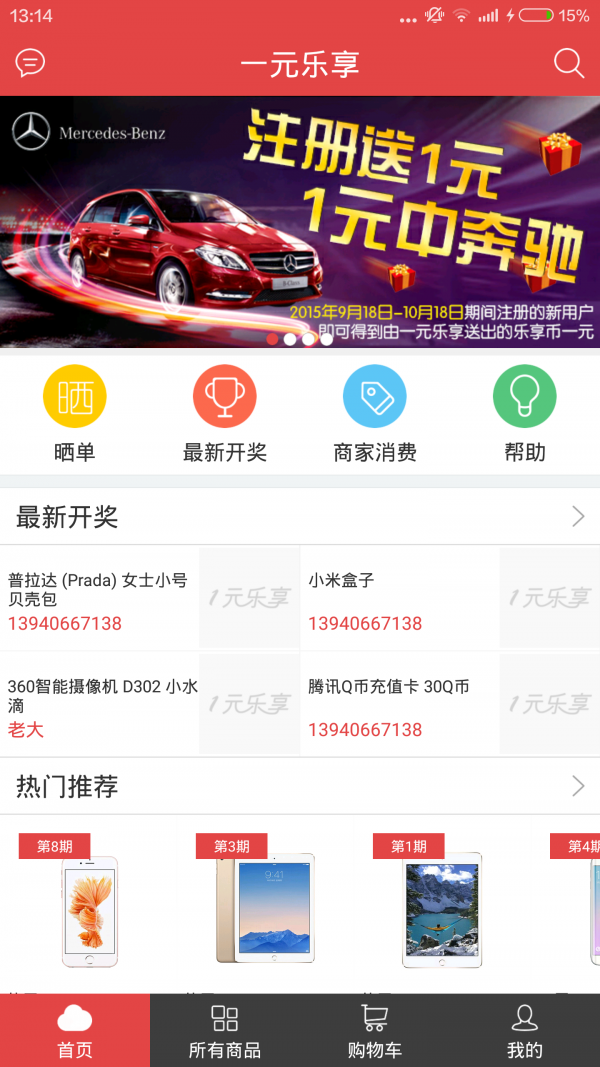Open the 我的 profile tab
This screenshot has height=1067, width=600.
point(525,1030)
